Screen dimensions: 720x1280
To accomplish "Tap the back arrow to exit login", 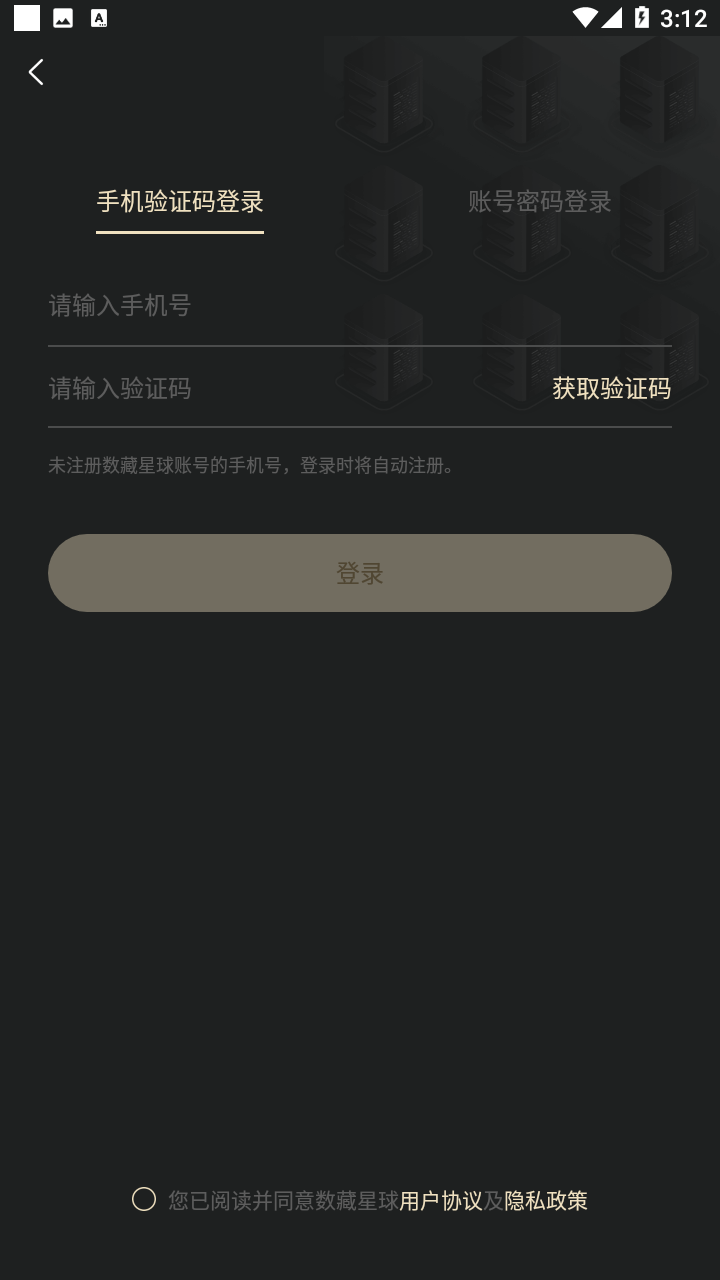I will (36, 71).
